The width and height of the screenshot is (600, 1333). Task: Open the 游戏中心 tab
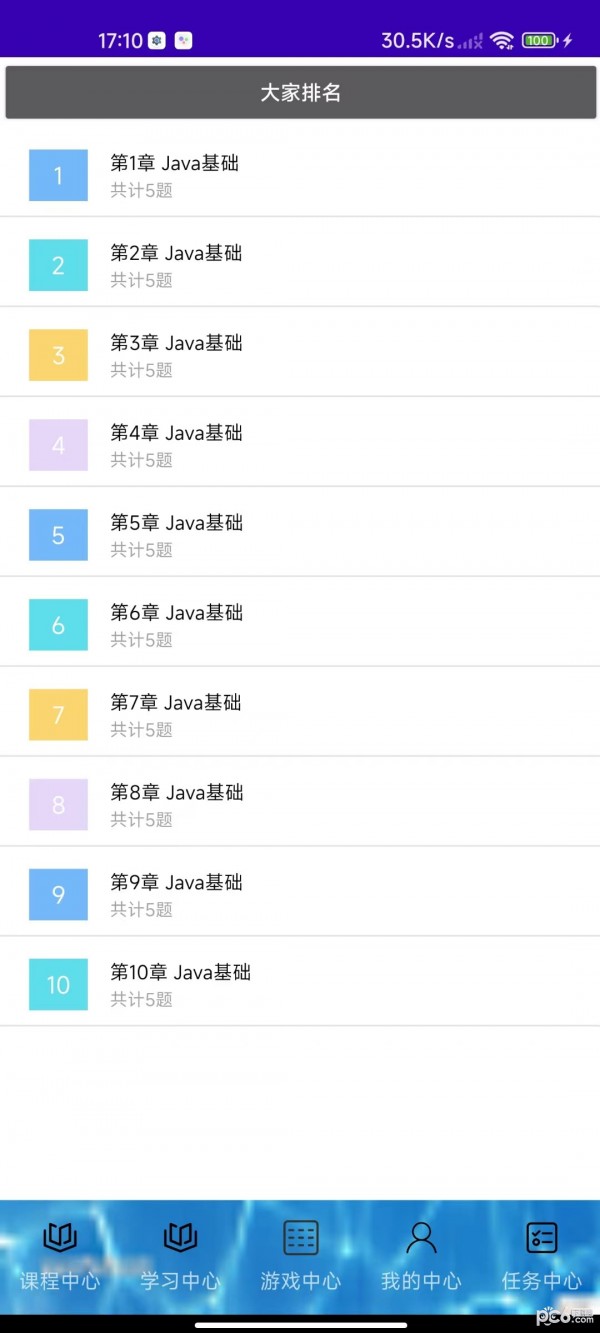(x=300, y=1256)
